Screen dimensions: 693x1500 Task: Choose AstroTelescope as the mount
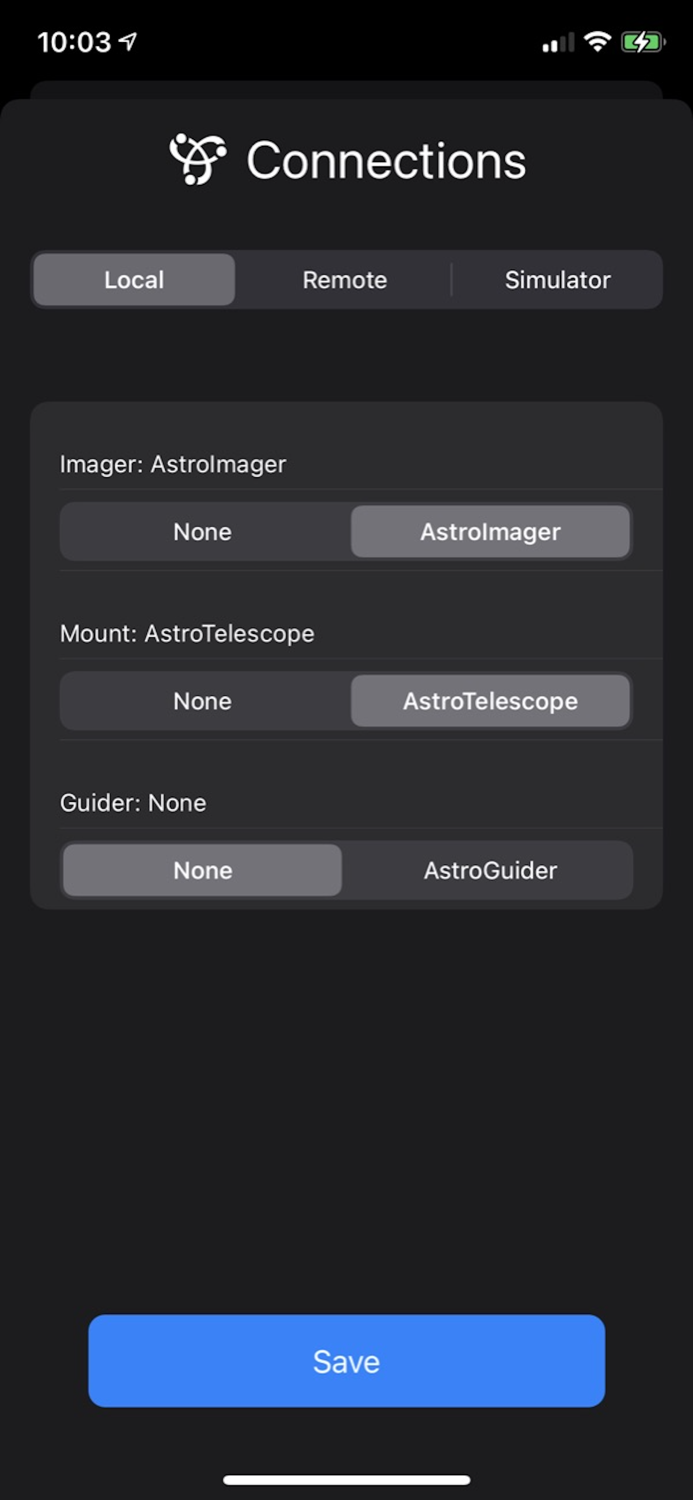click(x=490, y=701)
